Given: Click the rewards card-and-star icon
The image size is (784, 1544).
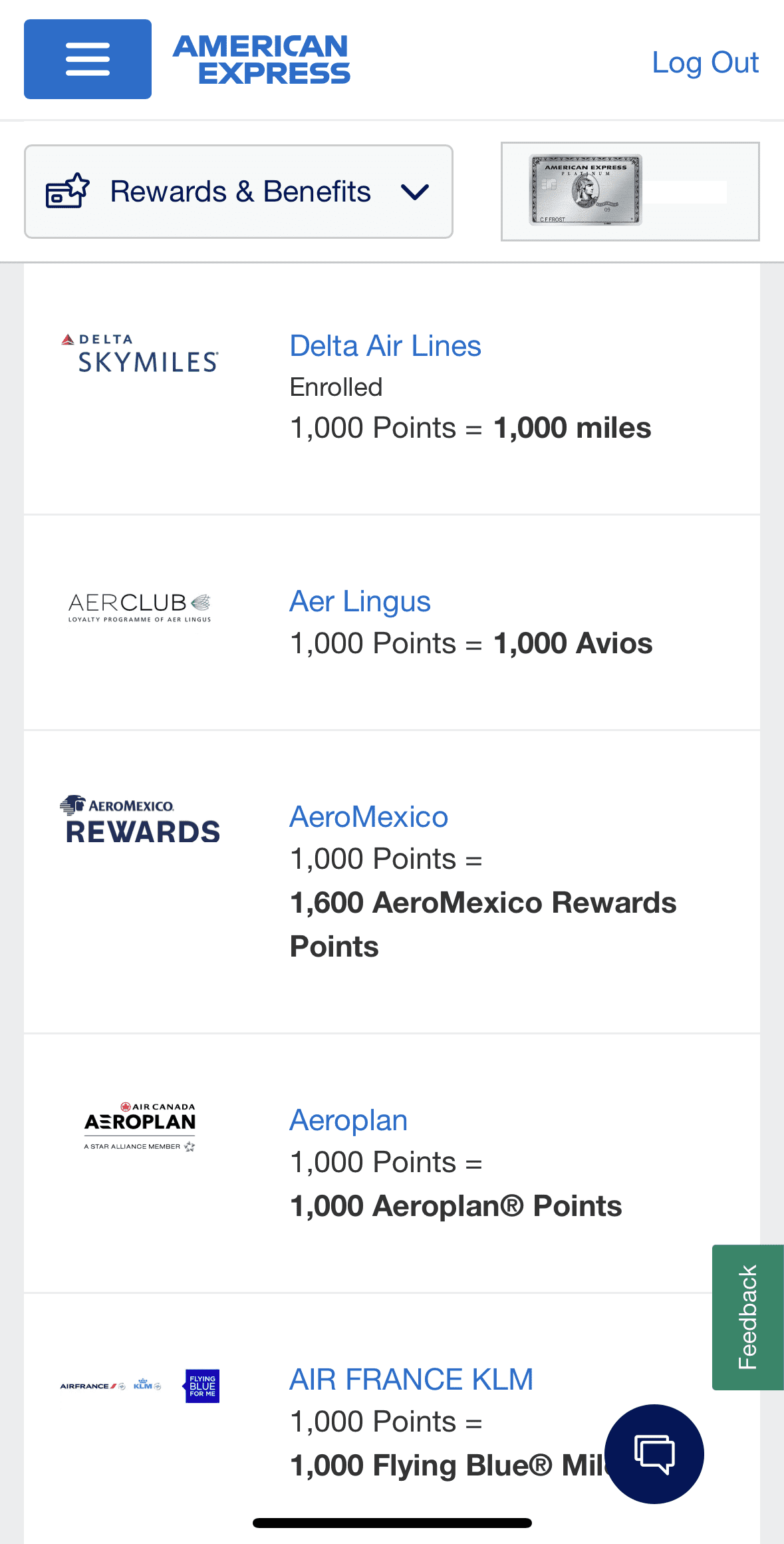Looking at the screenshot, I should pos(66,192).
